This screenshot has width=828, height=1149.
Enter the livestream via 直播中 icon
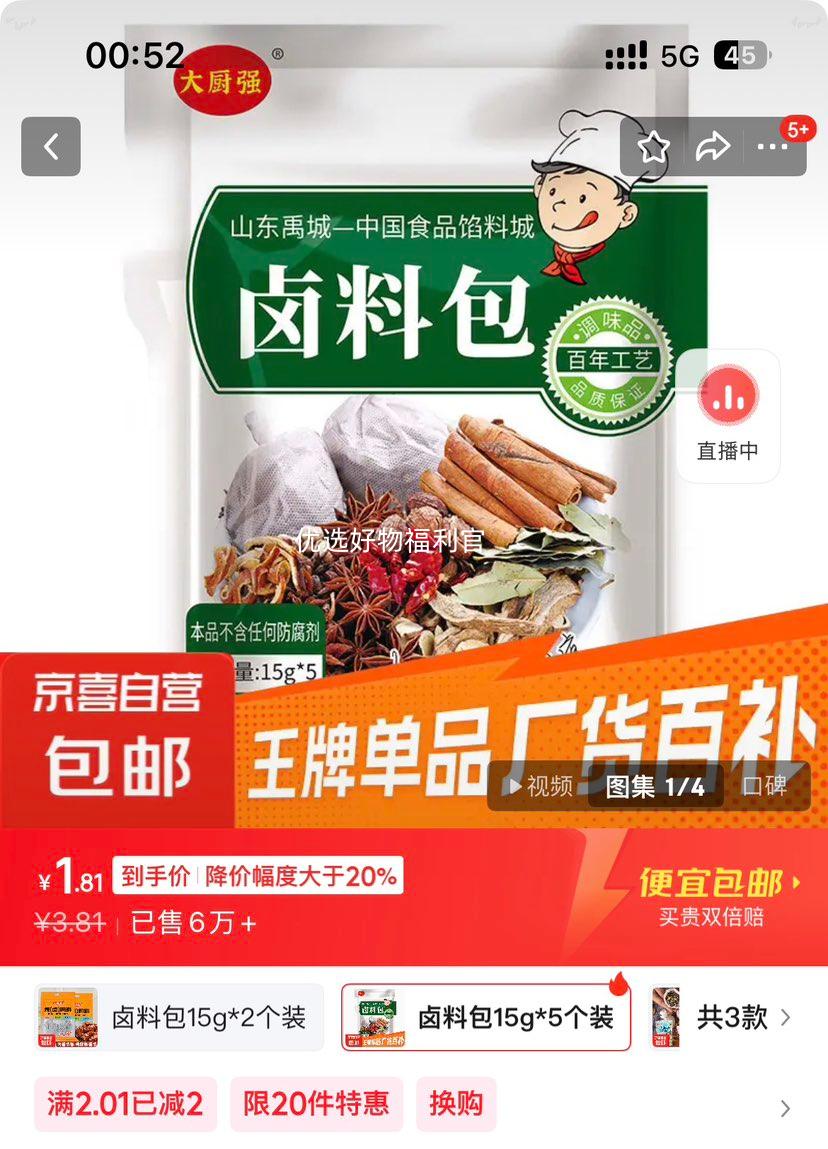[727, 415]
